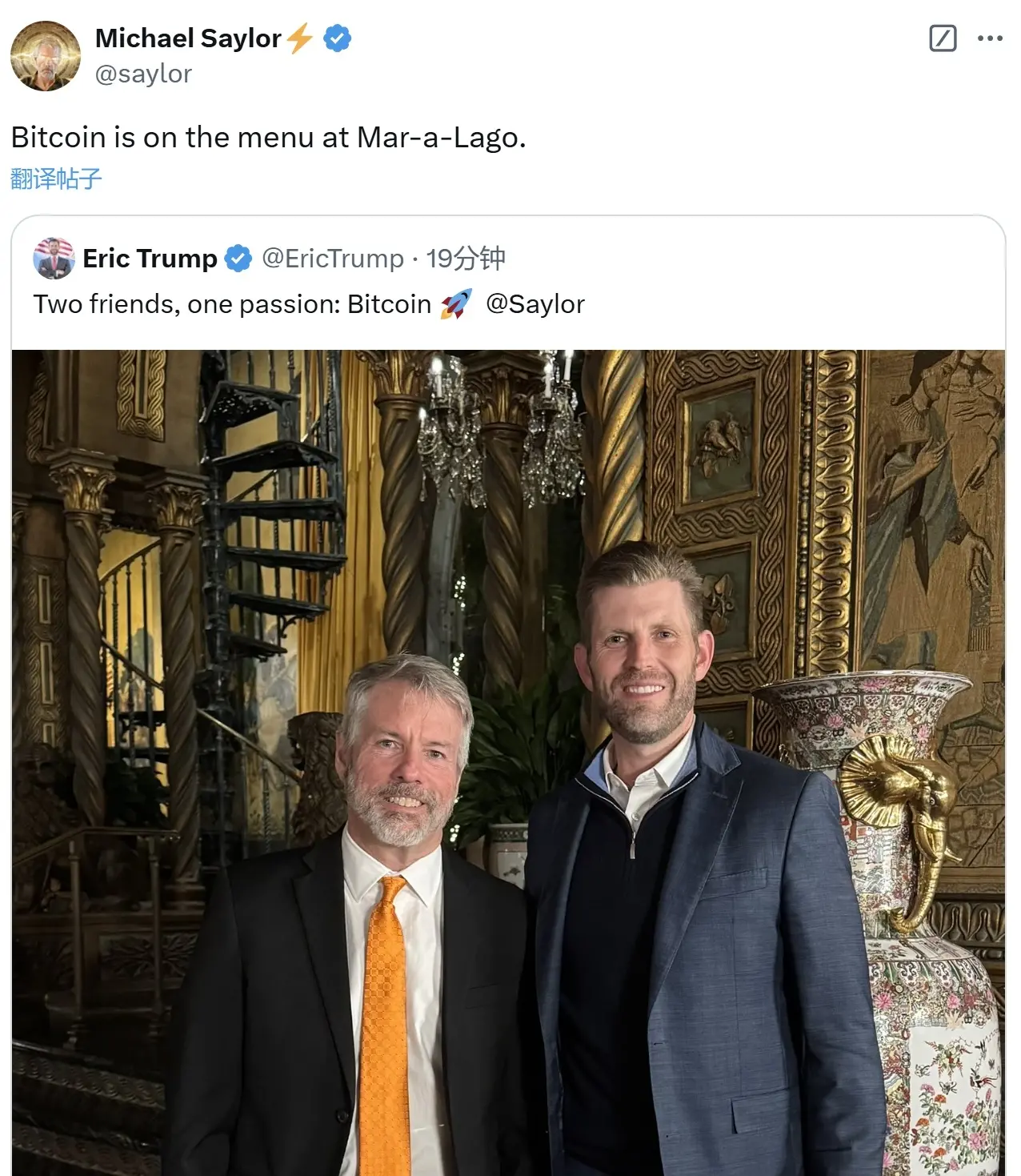Click the @saylor handle under the author name

tap(142, 74)
